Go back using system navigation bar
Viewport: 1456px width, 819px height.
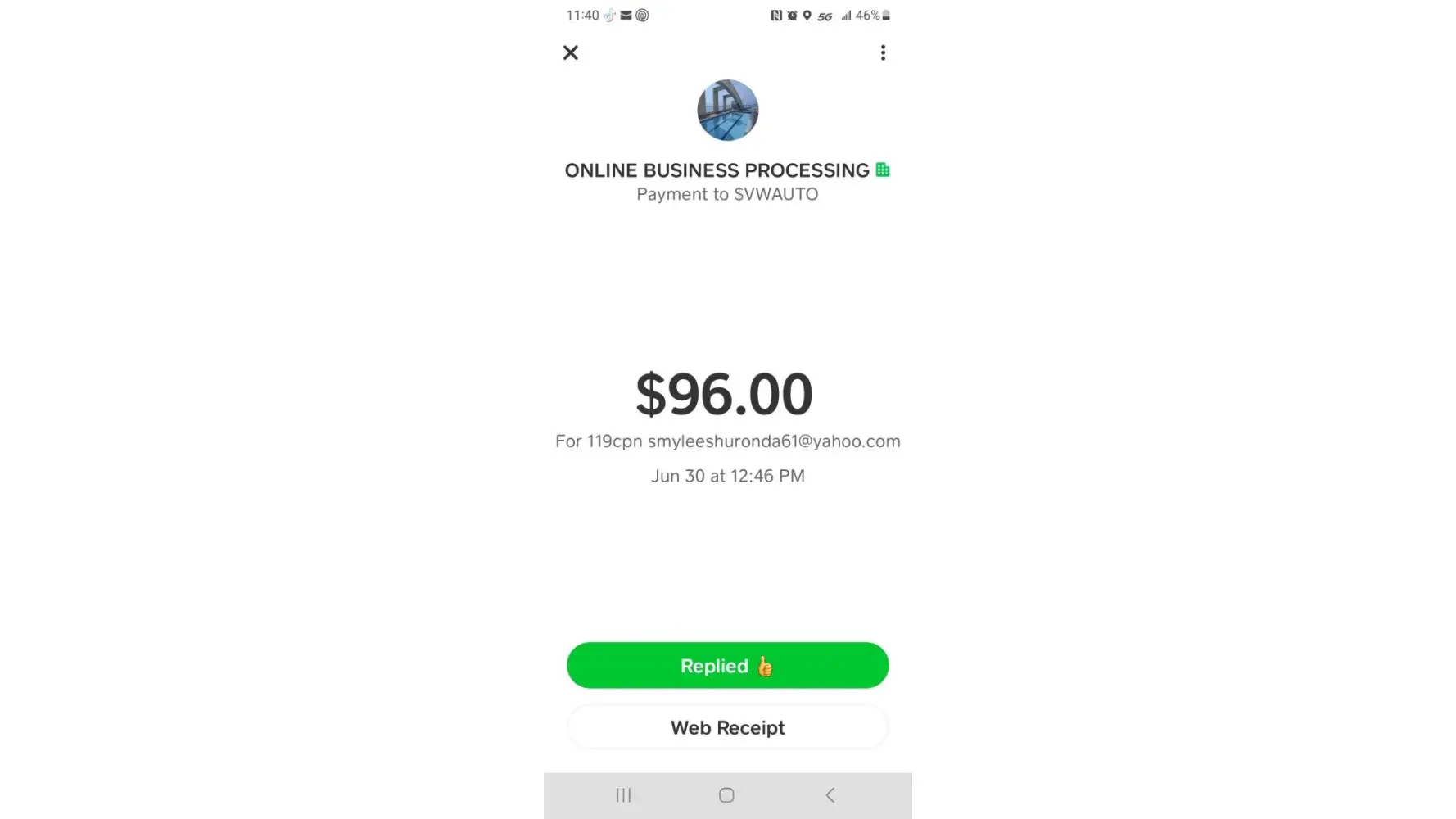(x=830, y=795)
